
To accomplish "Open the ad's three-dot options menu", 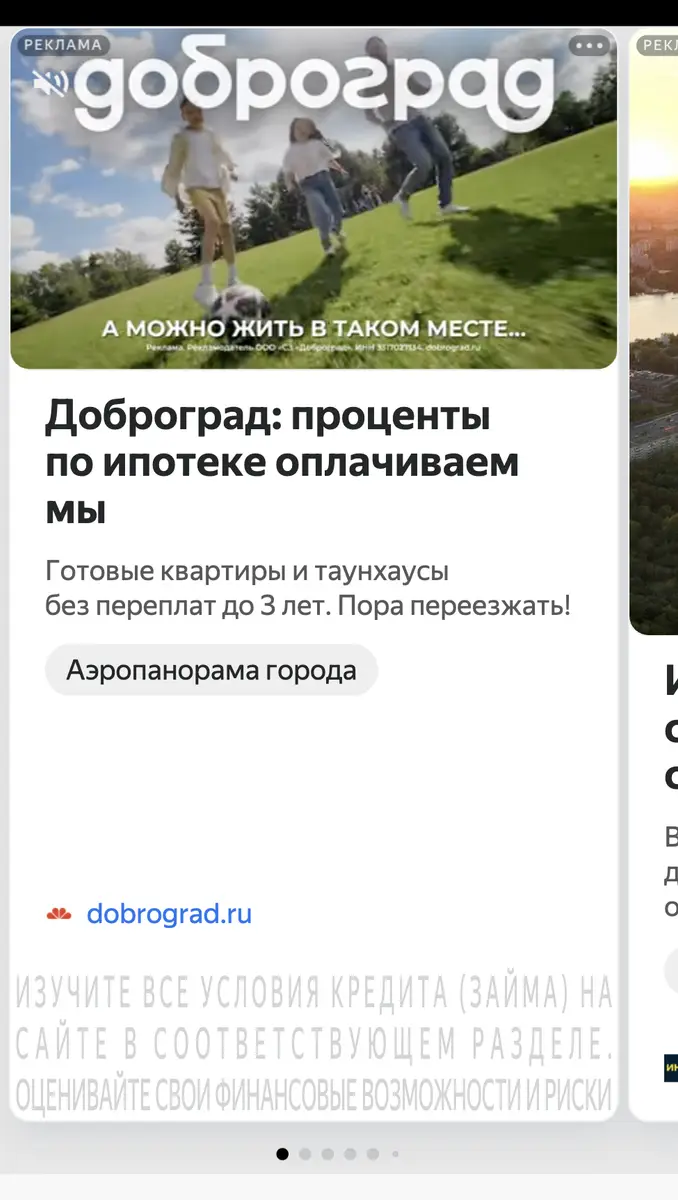I will (590, 46).
